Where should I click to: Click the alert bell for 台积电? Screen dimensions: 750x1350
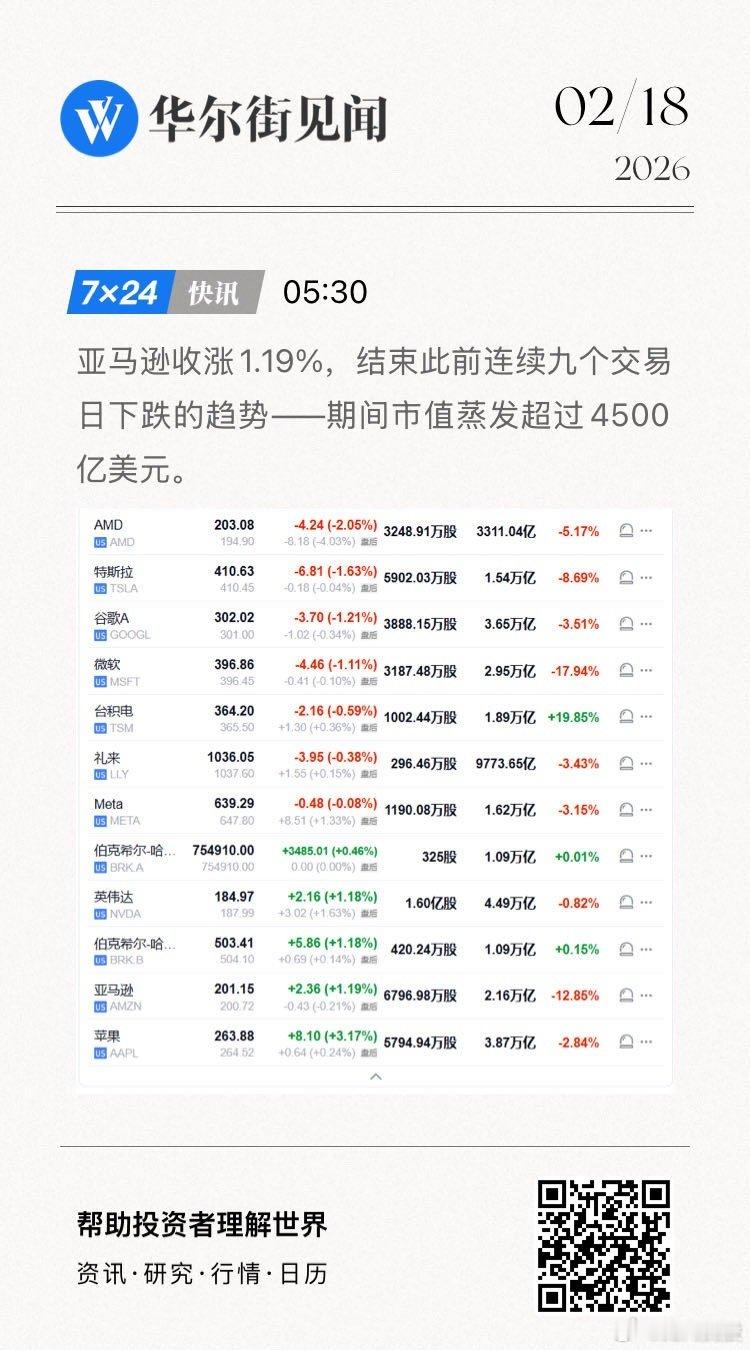[x=625, y=716]
